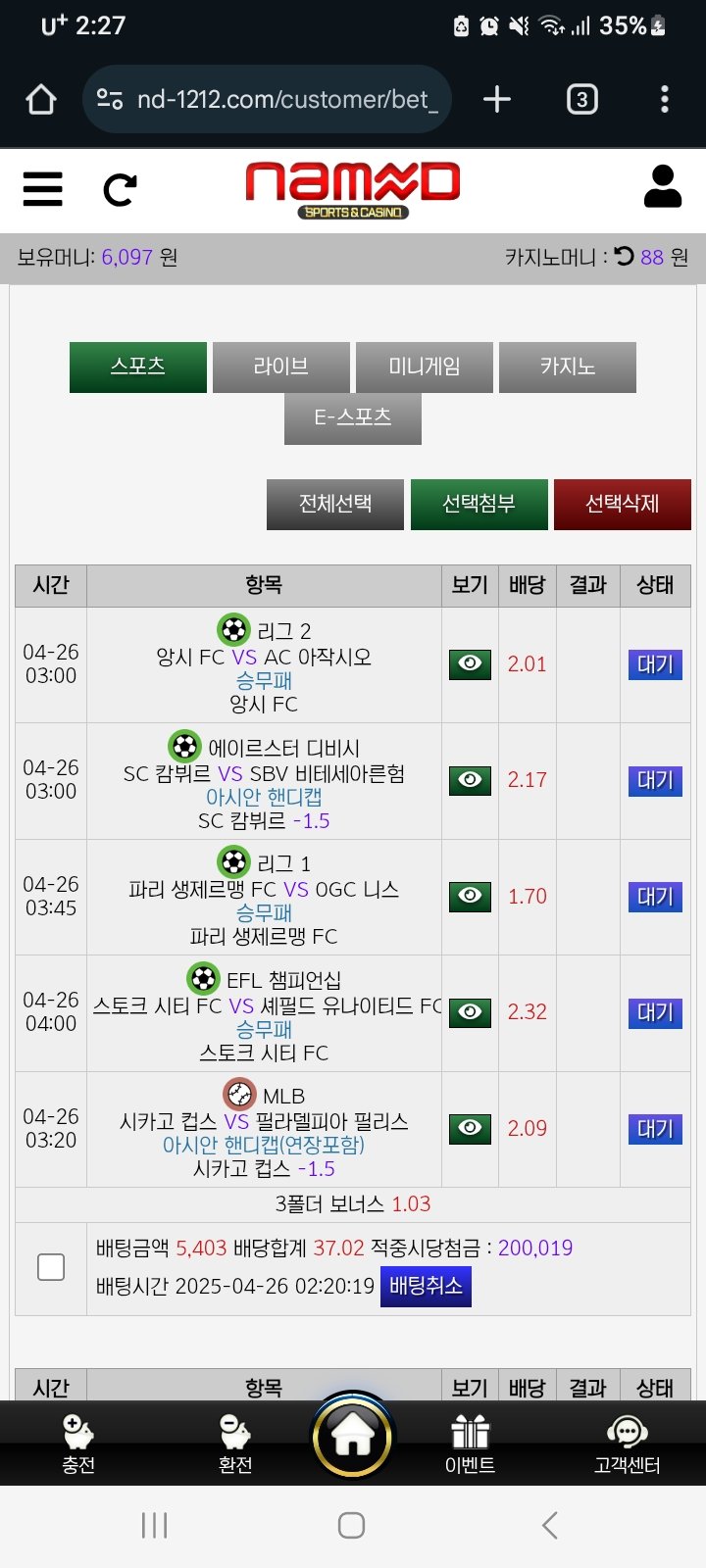Tap the 선택삭제 button
This screenshot has height=1568, width=706.
[x=622, y=504]
